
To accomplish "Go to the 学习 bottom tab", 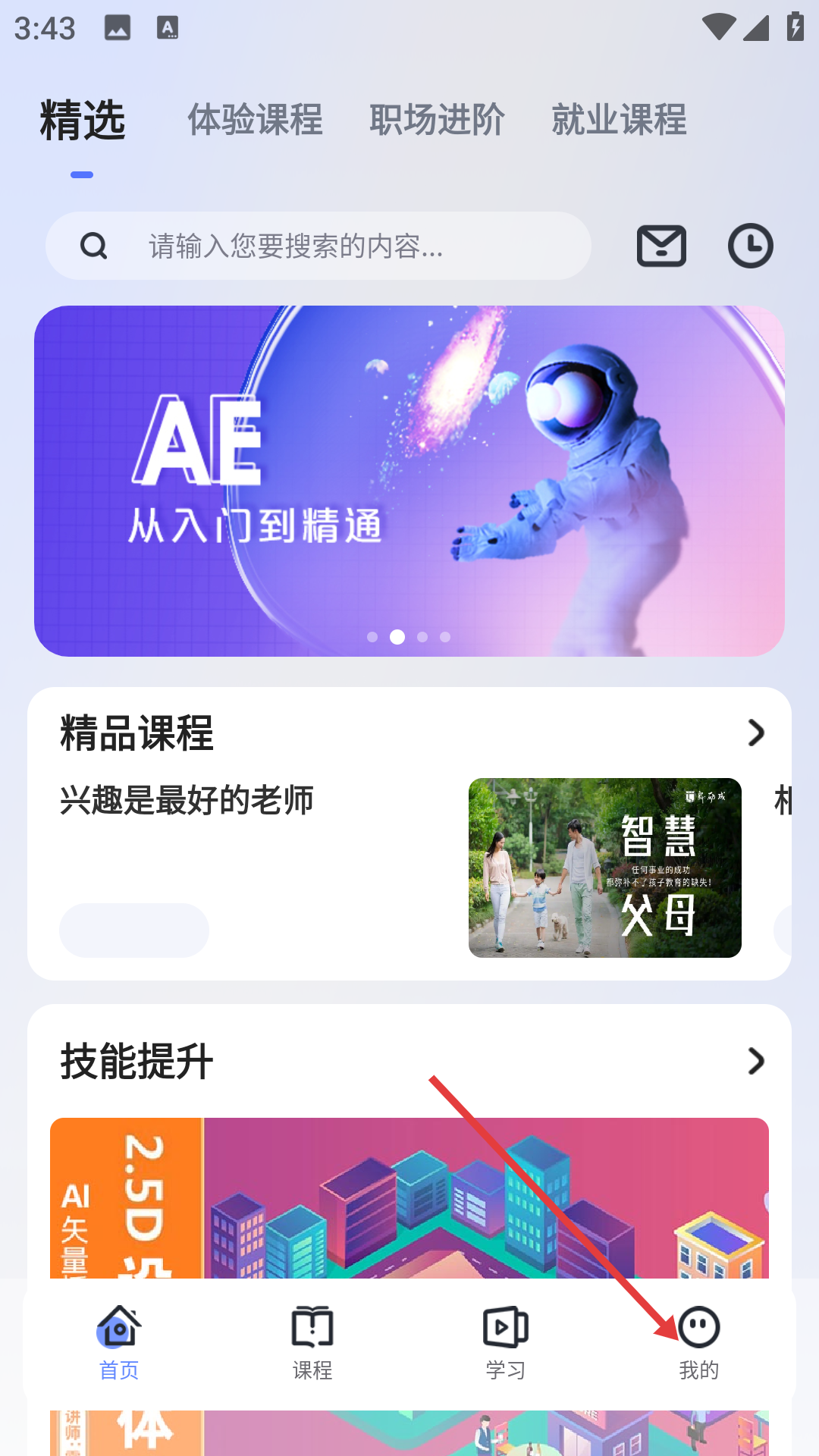I will pos(506,1342).
